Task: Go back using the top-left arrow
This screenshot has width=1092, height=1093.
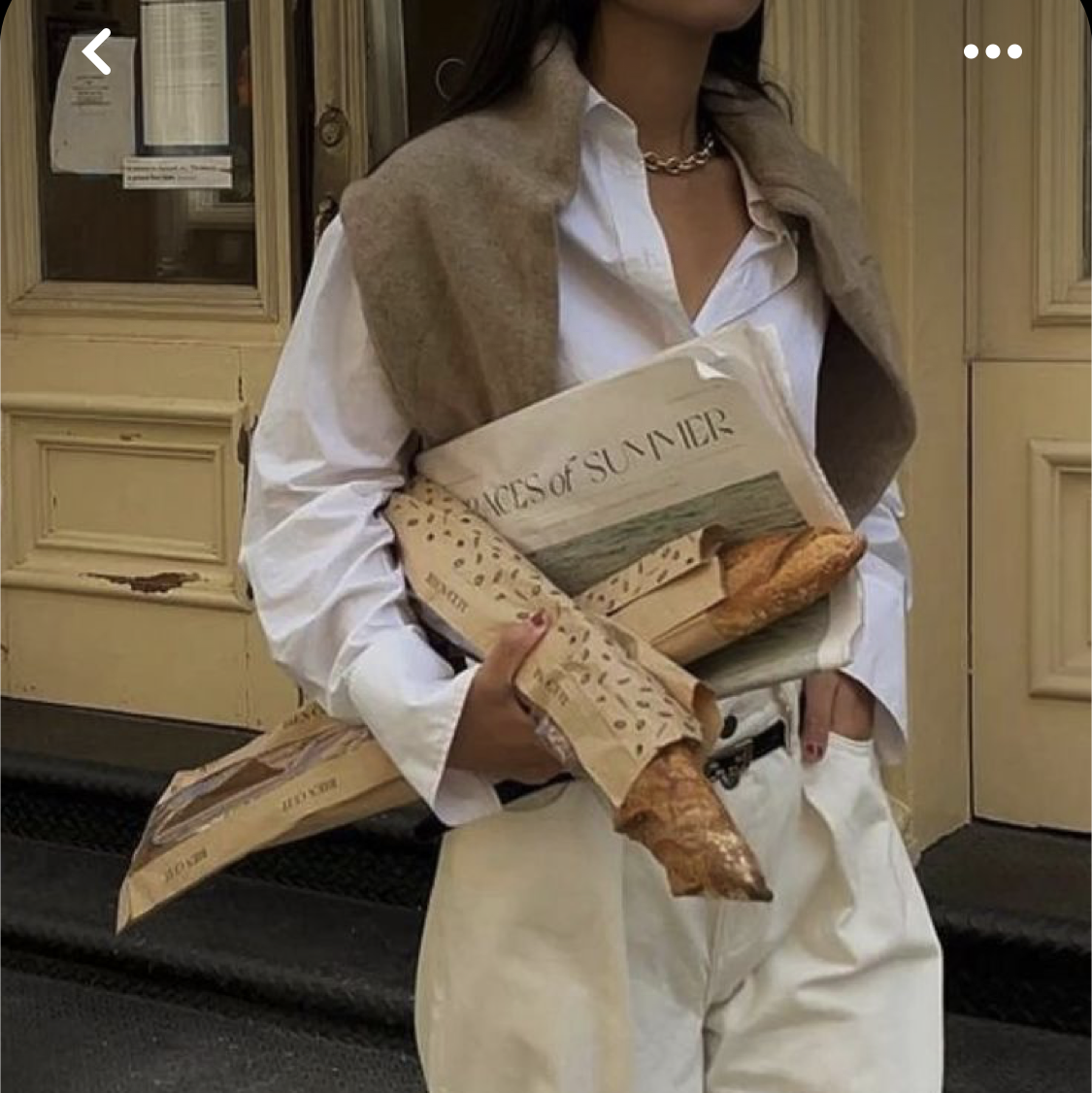Action: click(96, 50)
